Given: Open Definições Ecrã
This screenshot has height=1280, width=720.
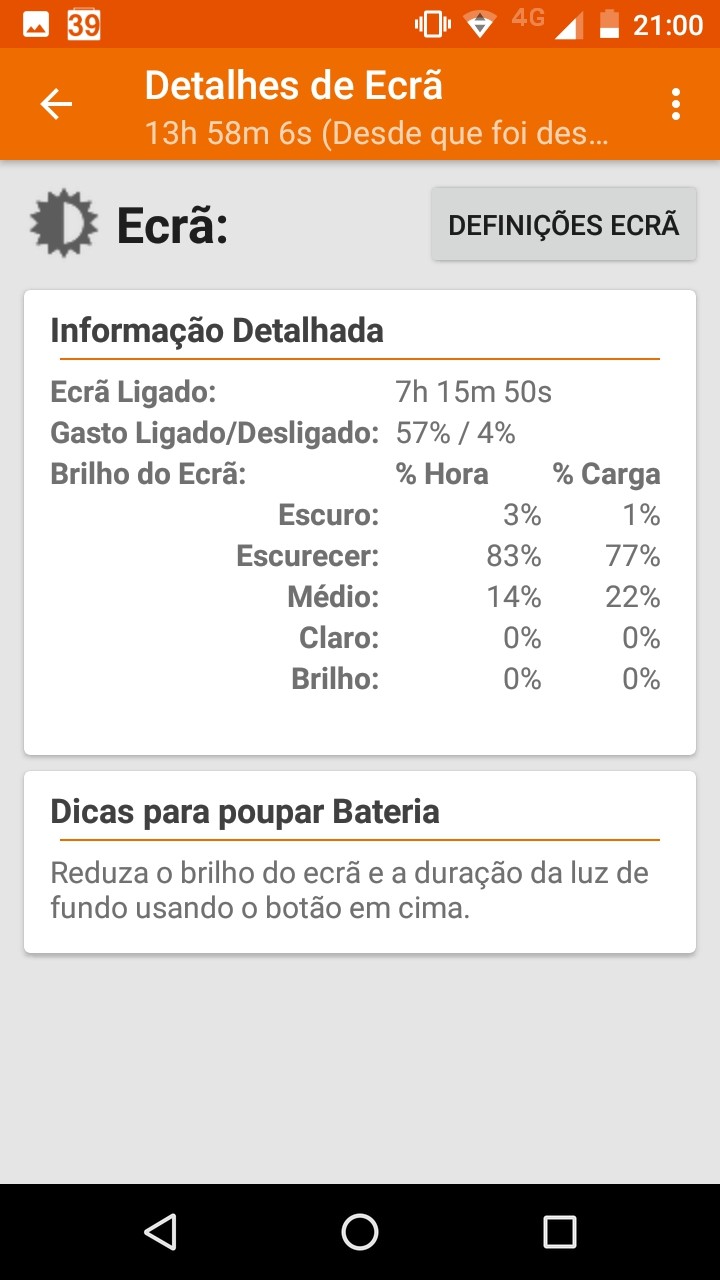Looking at the screenshot, I should [564, 225].
